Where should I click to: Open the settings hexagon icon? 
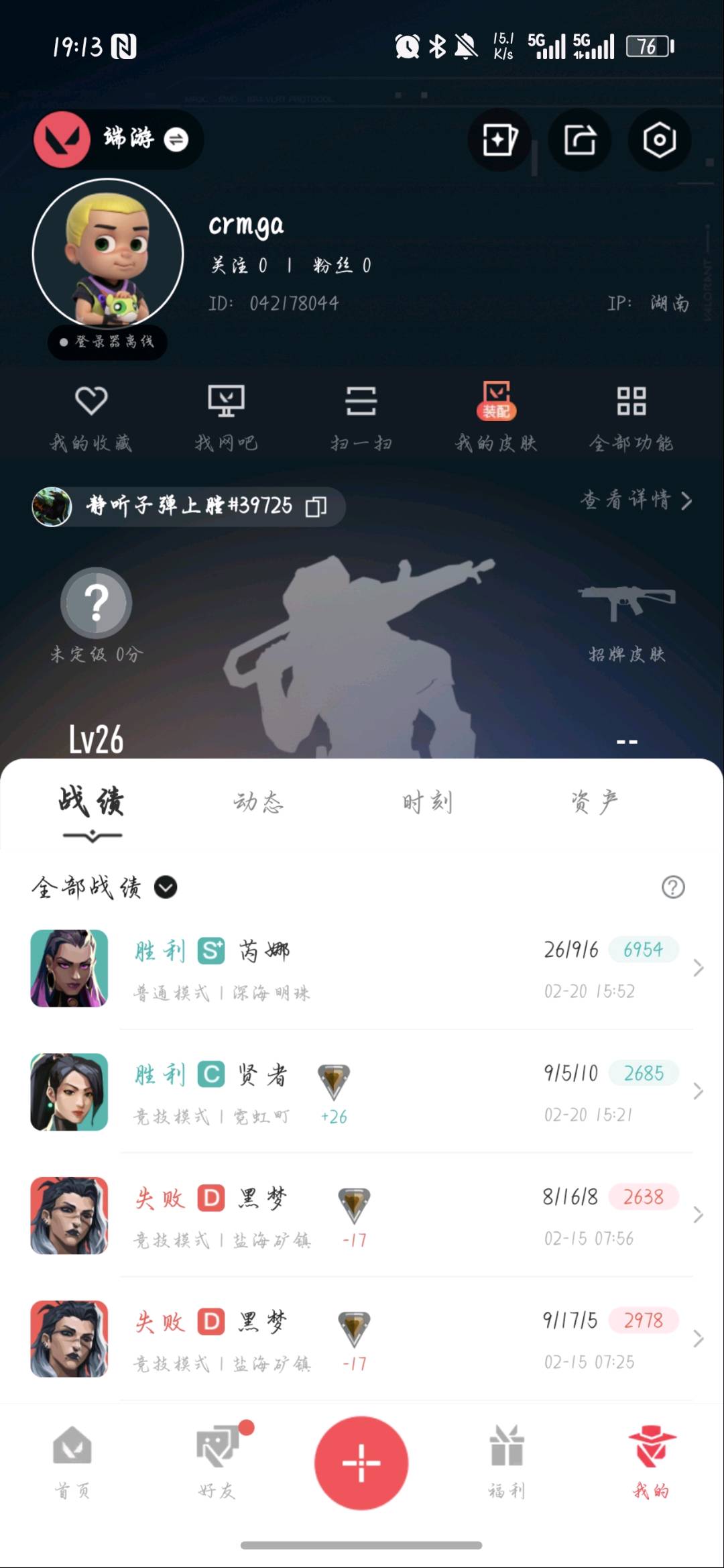pyautogui.click(x=659, y=140)
